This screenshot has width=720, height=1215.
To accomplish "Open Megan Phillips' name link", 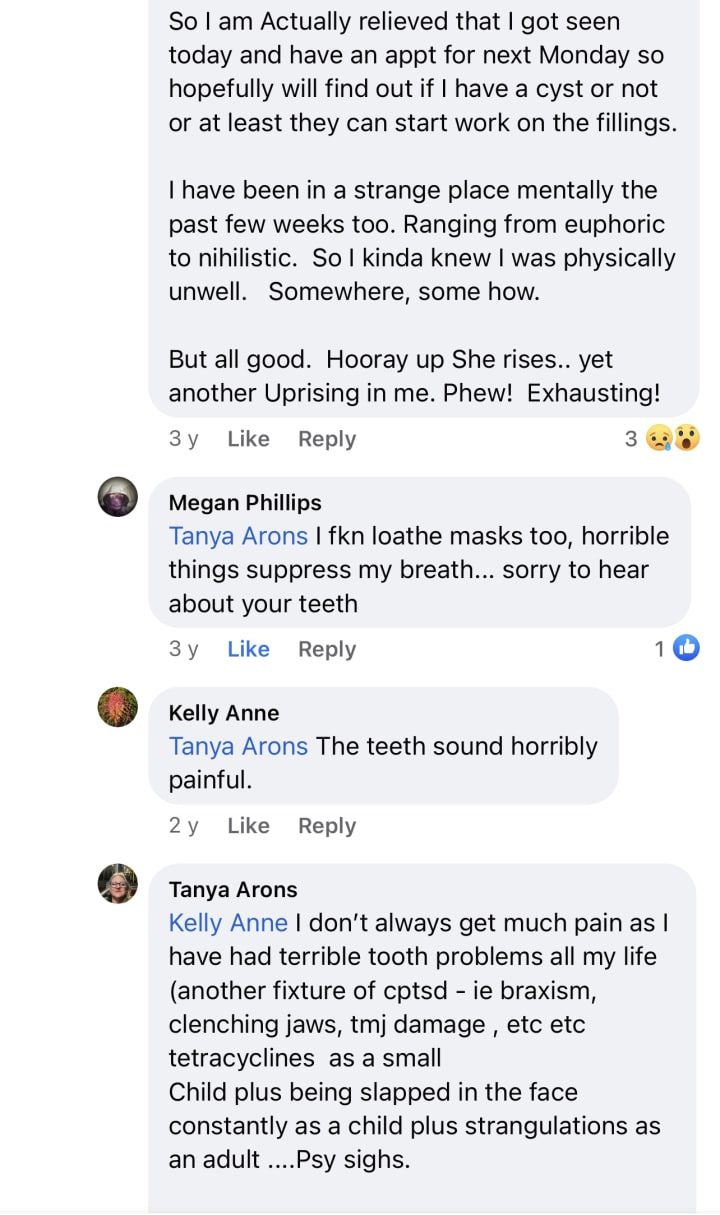I will [245, 503].
